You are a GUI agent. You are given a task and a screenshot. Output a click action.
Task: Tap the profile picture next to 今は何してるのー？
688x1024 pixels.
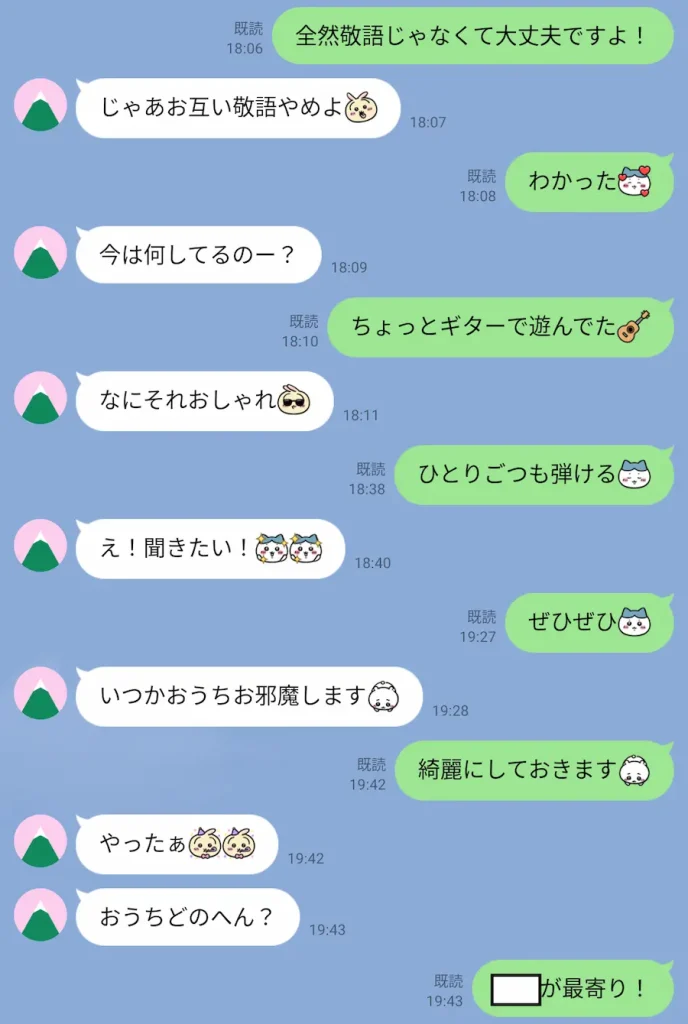pos(41,252)
